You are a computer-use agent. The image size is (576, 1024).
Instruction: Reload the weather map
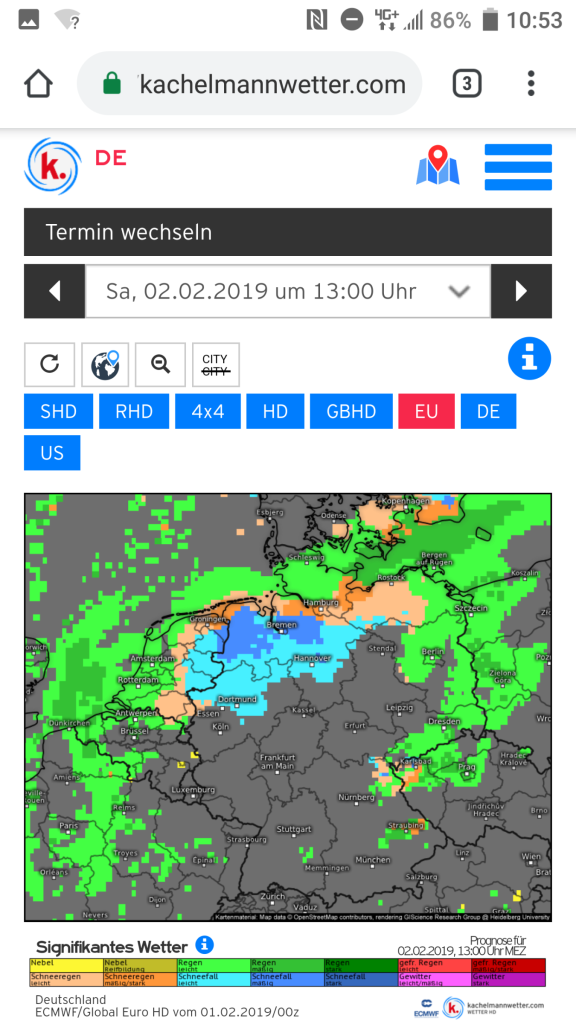click(50, 364)
